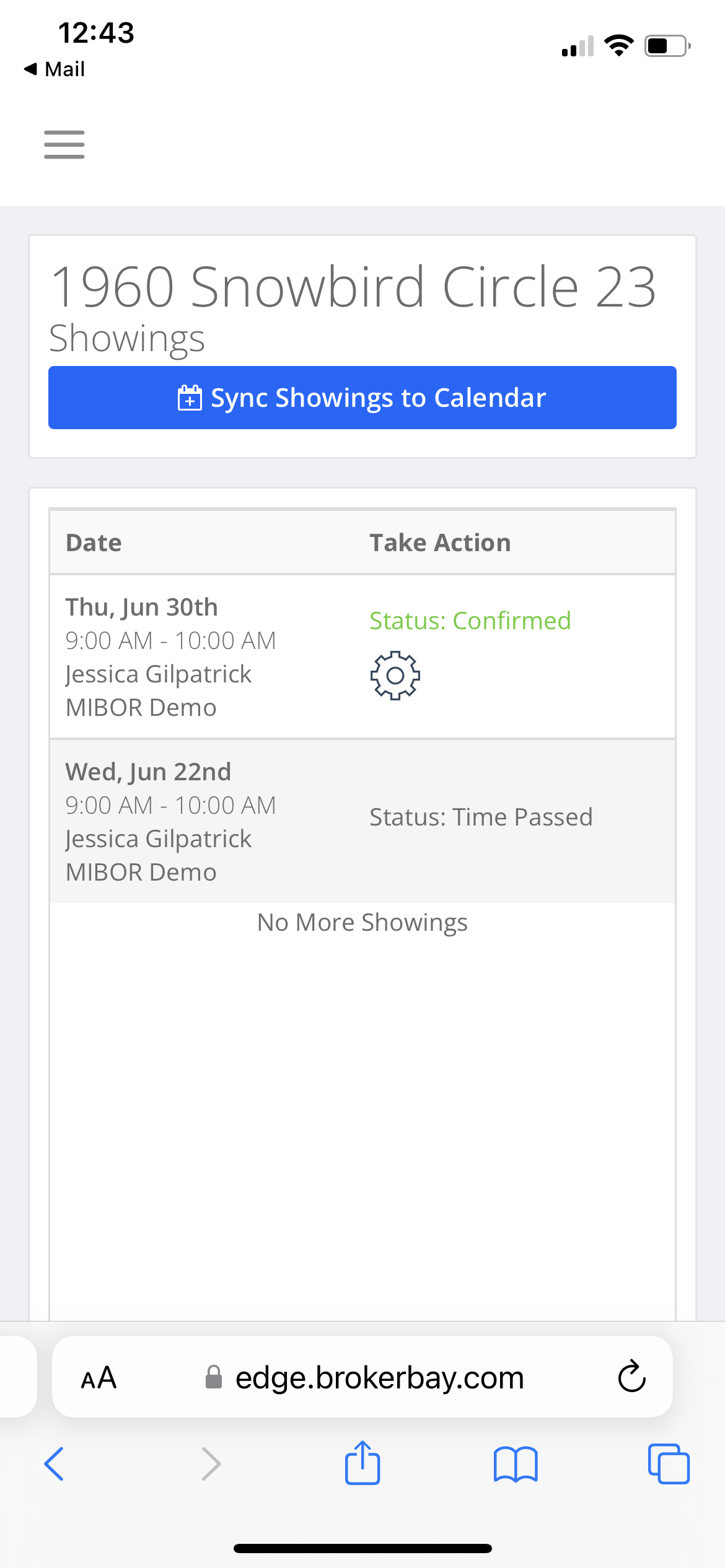Show all open tabs
Viewport: 725px width, 1568px height.
pos(669,1464)
